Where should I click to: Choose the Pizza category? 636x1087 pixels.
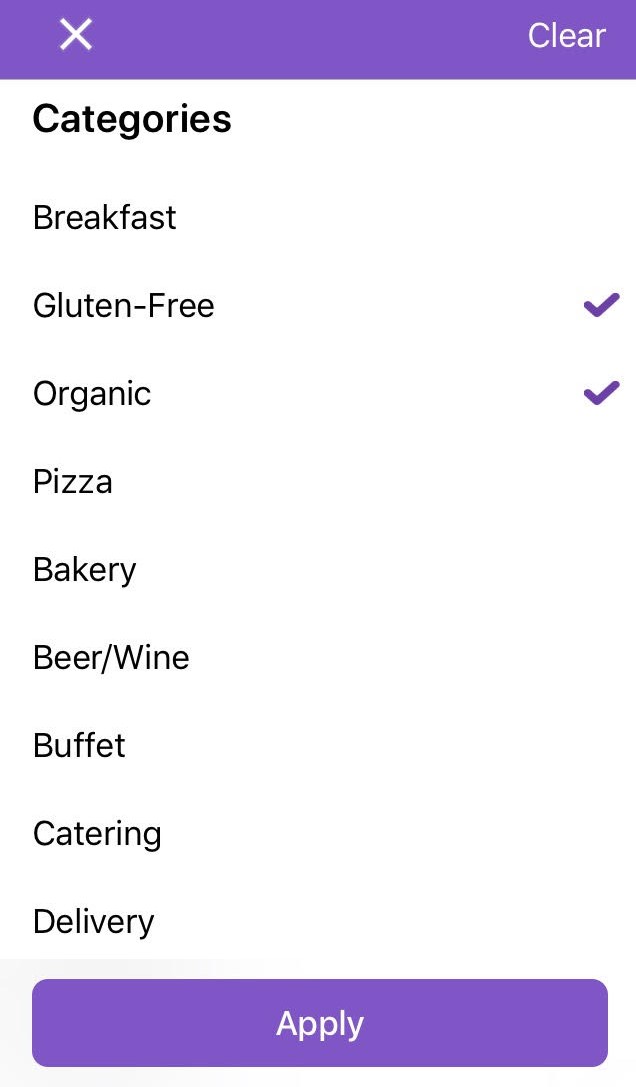pos(73,482)
